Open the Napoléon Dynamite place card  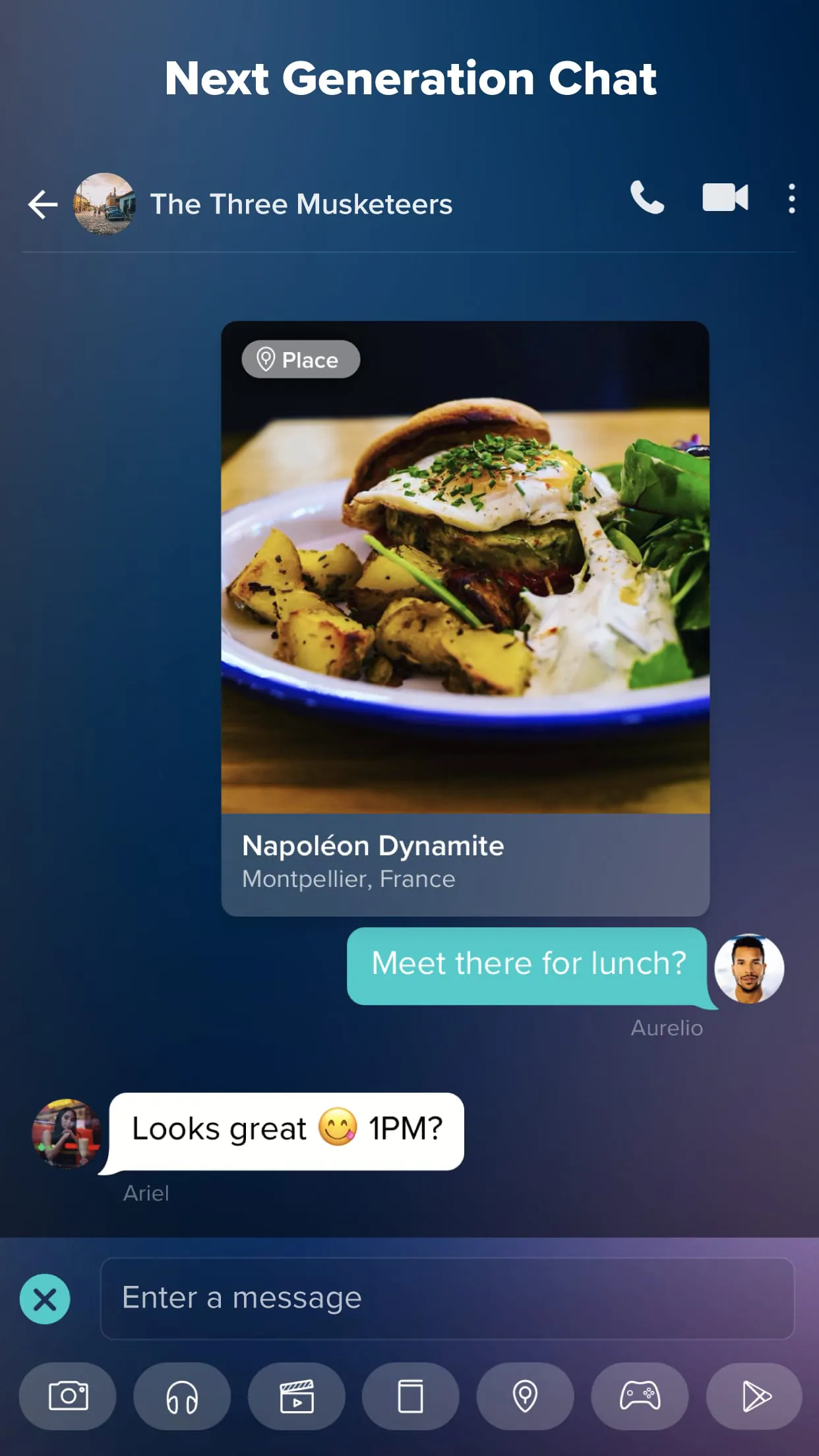[466, 619]
